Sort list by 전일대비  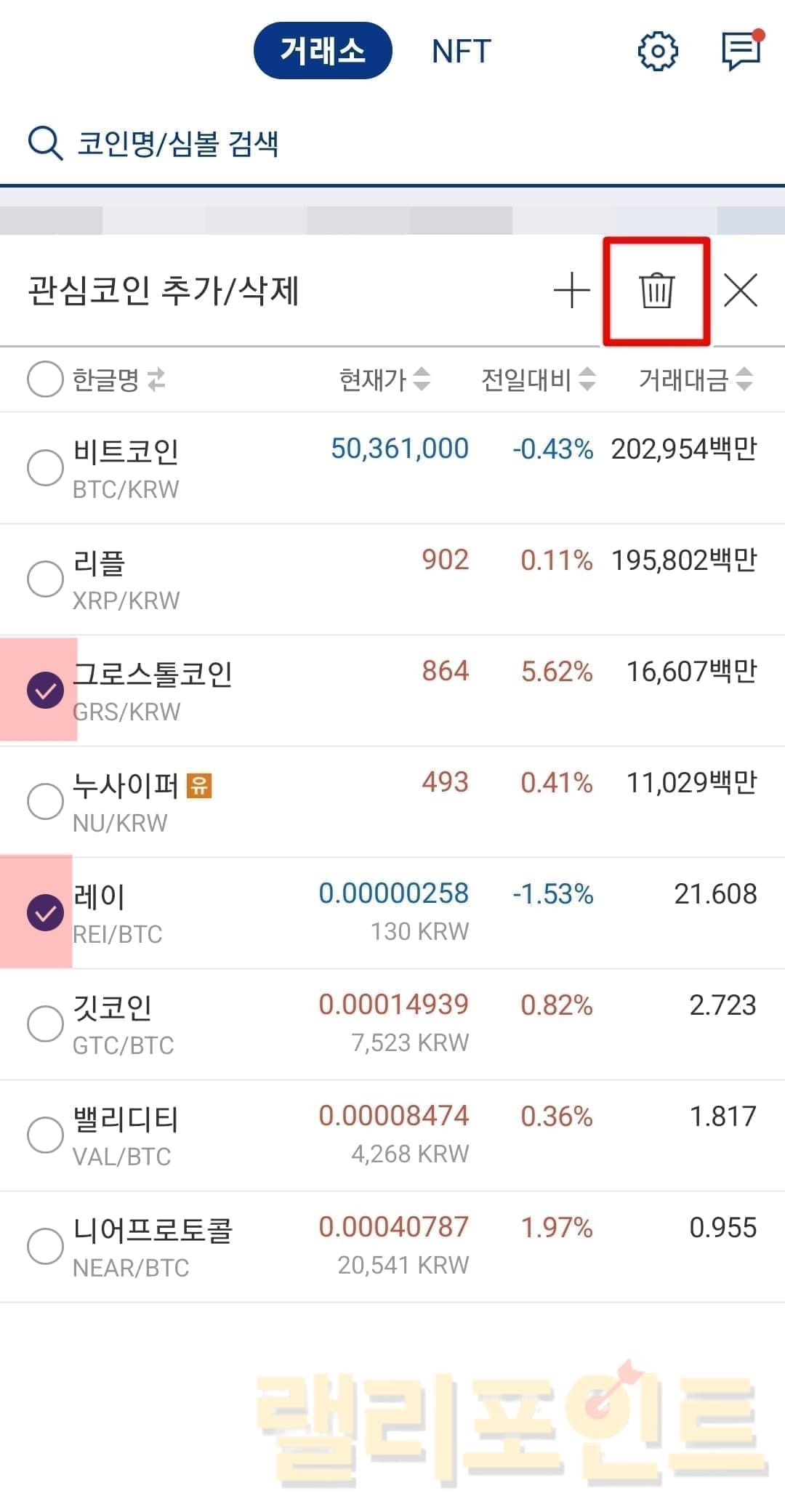[538, 379]
